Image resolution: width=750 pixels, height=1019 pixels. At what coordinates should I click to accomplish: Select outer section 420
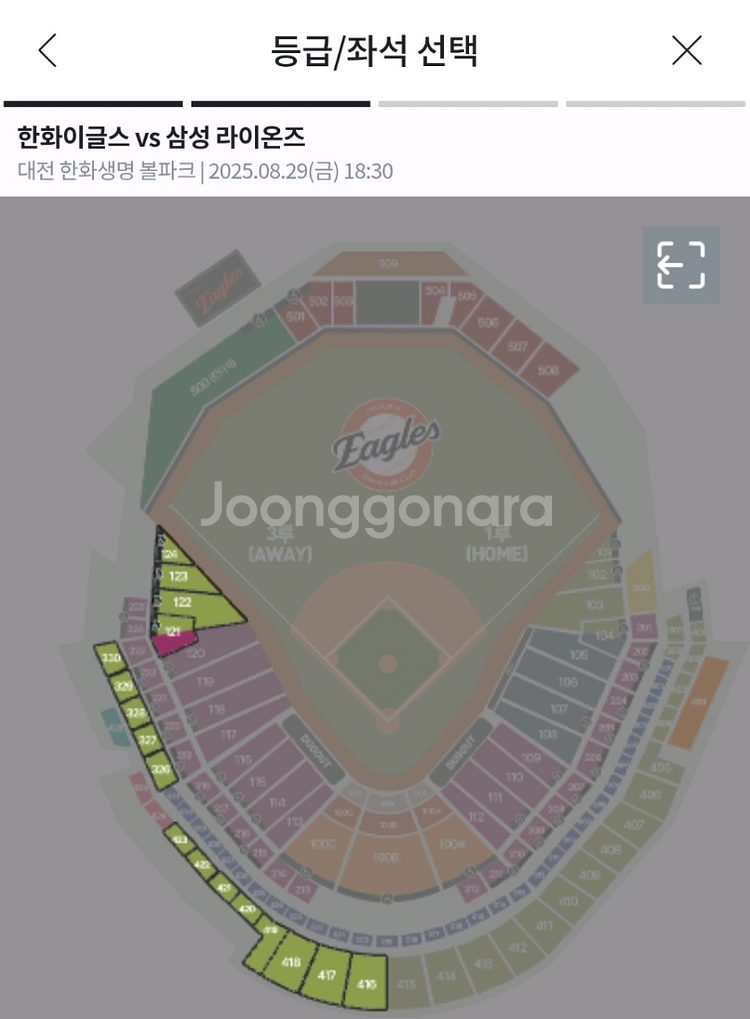[x=247, y=910]
